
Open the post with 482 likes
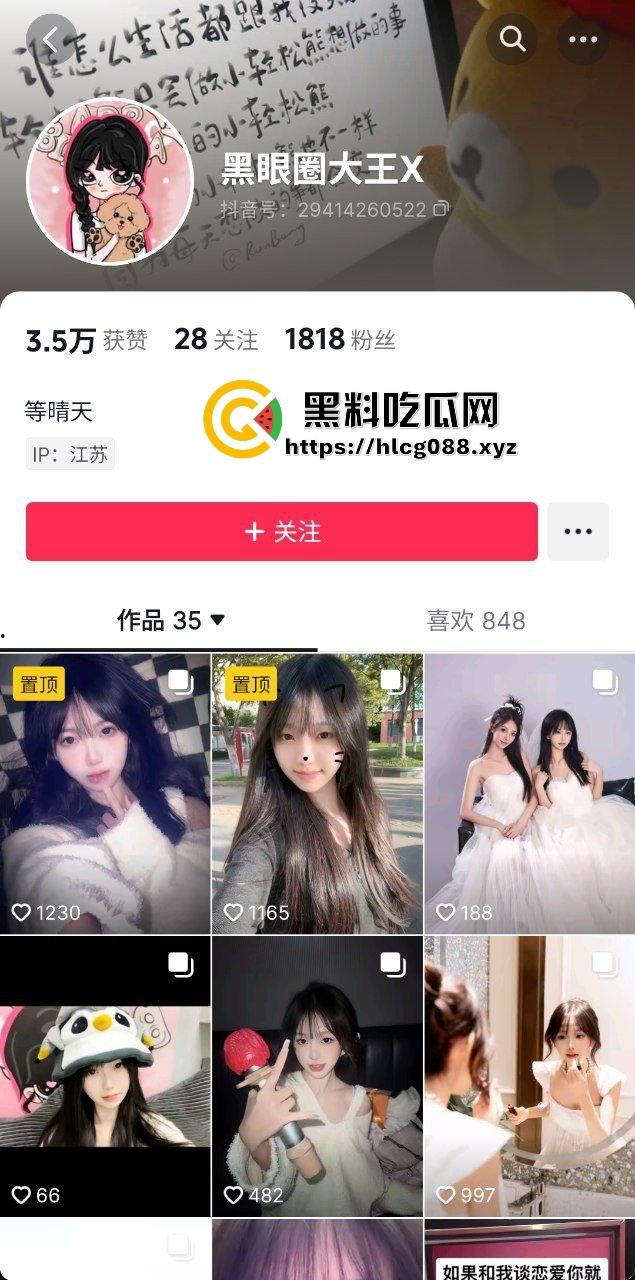pos(317,1076)
